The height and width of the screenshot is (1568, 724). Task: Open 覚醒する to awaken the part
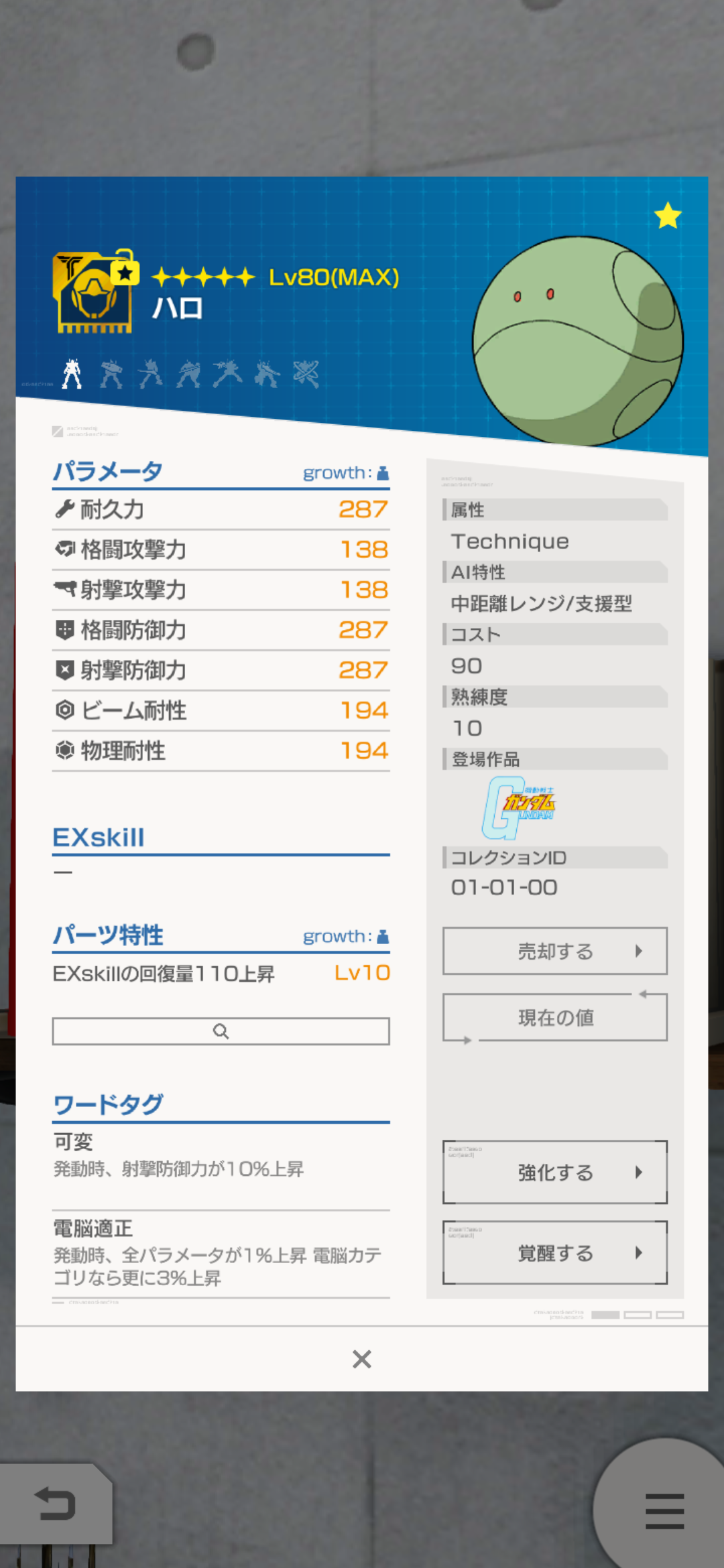555,1252
